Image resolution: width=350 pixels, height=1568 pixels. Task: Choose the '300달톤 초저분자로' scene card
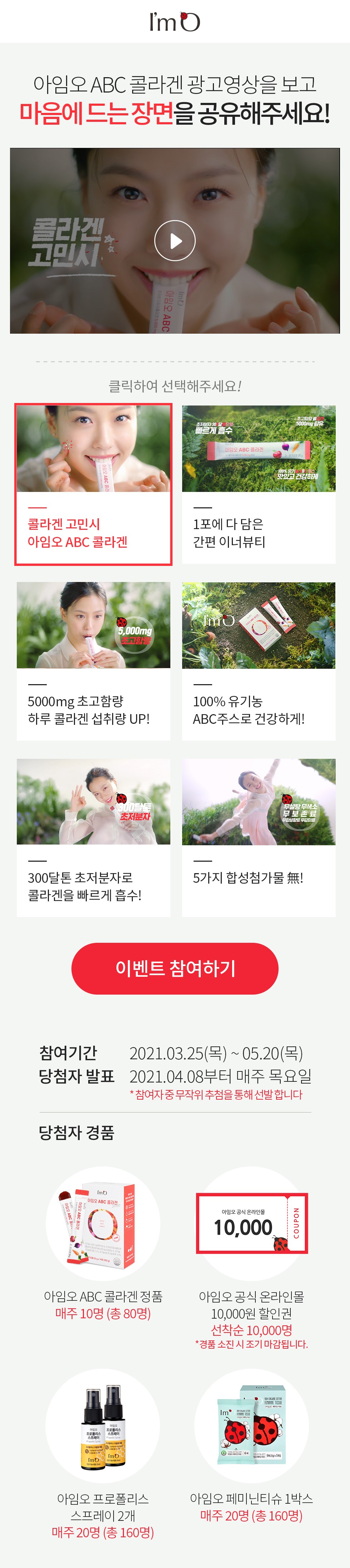[x=93, y=837]
